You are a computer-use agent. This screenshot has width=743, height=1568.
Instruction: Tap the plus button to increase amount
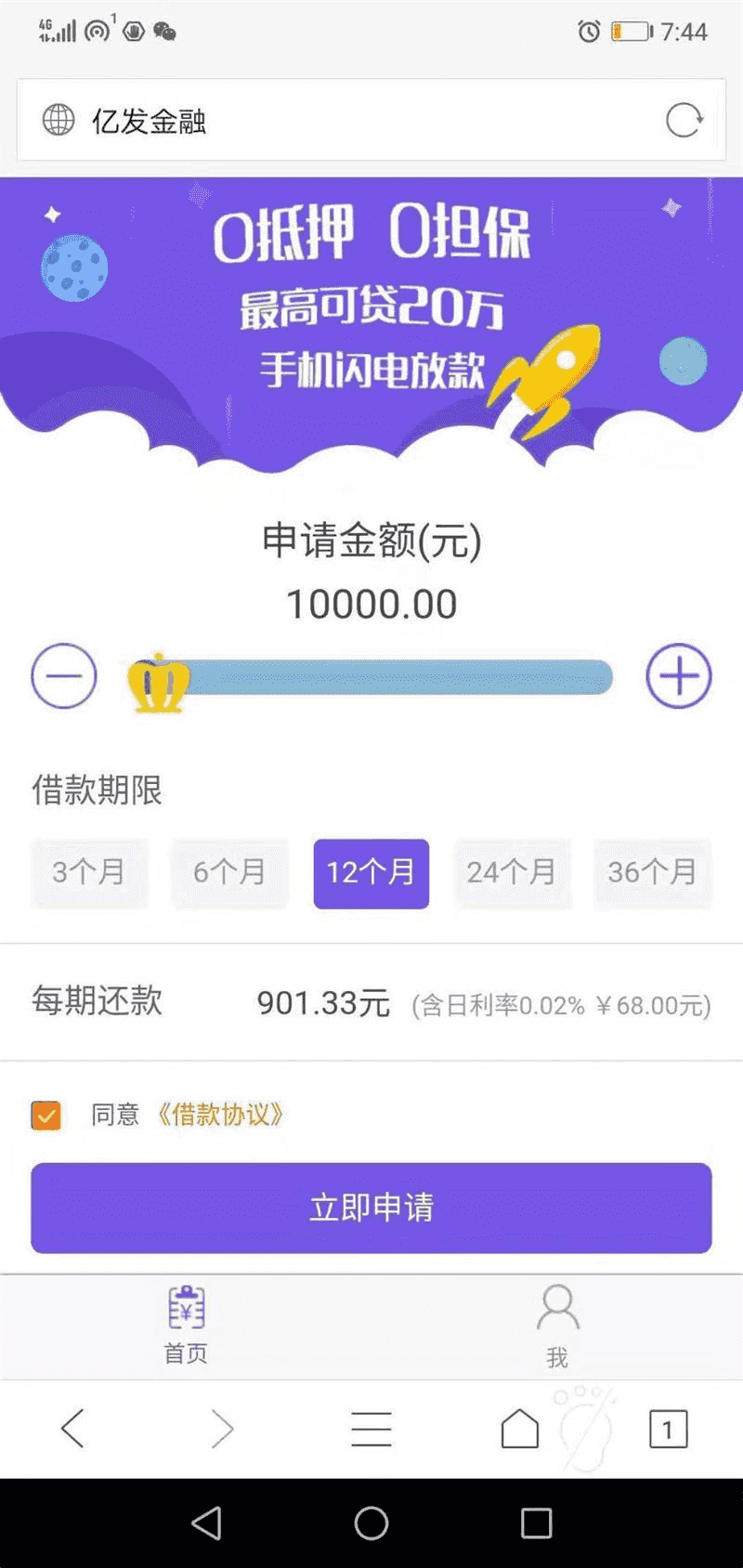pyautogui.click(x=679, y=676)
